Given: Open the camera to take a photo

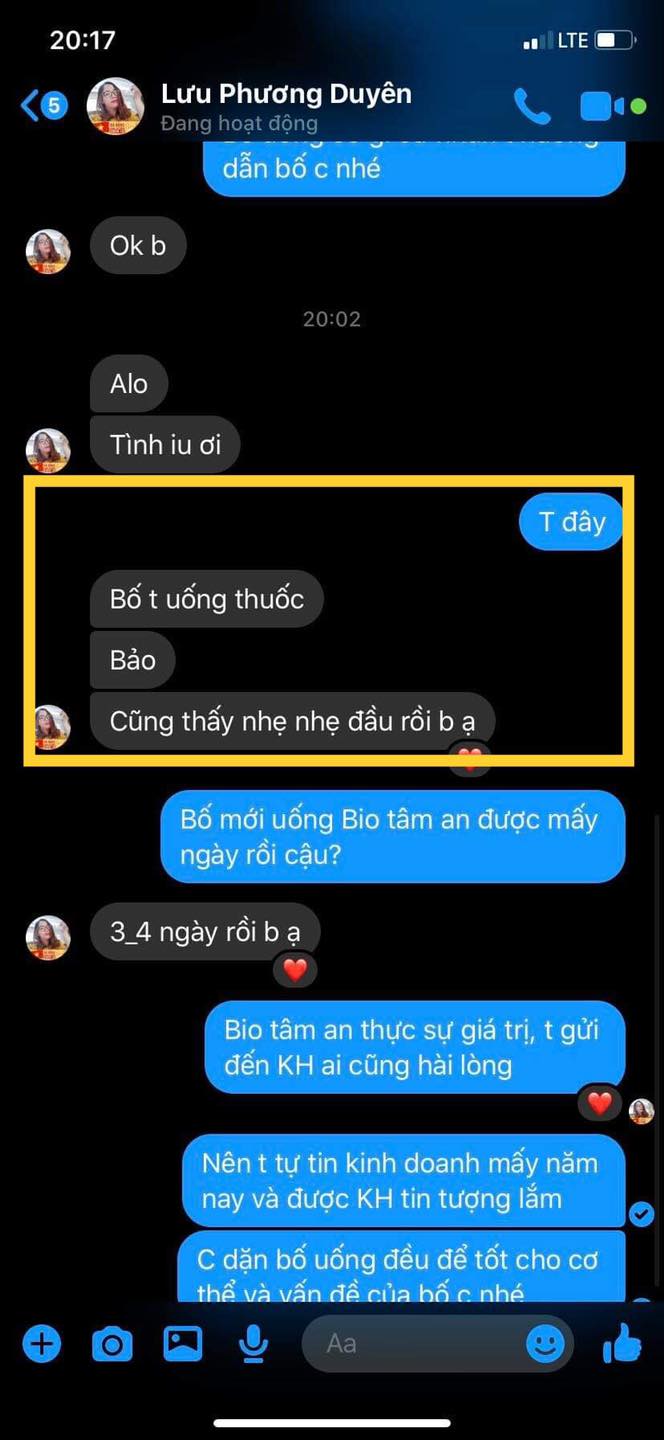Looking at the screenshot, I should [x=112, y=1344].
